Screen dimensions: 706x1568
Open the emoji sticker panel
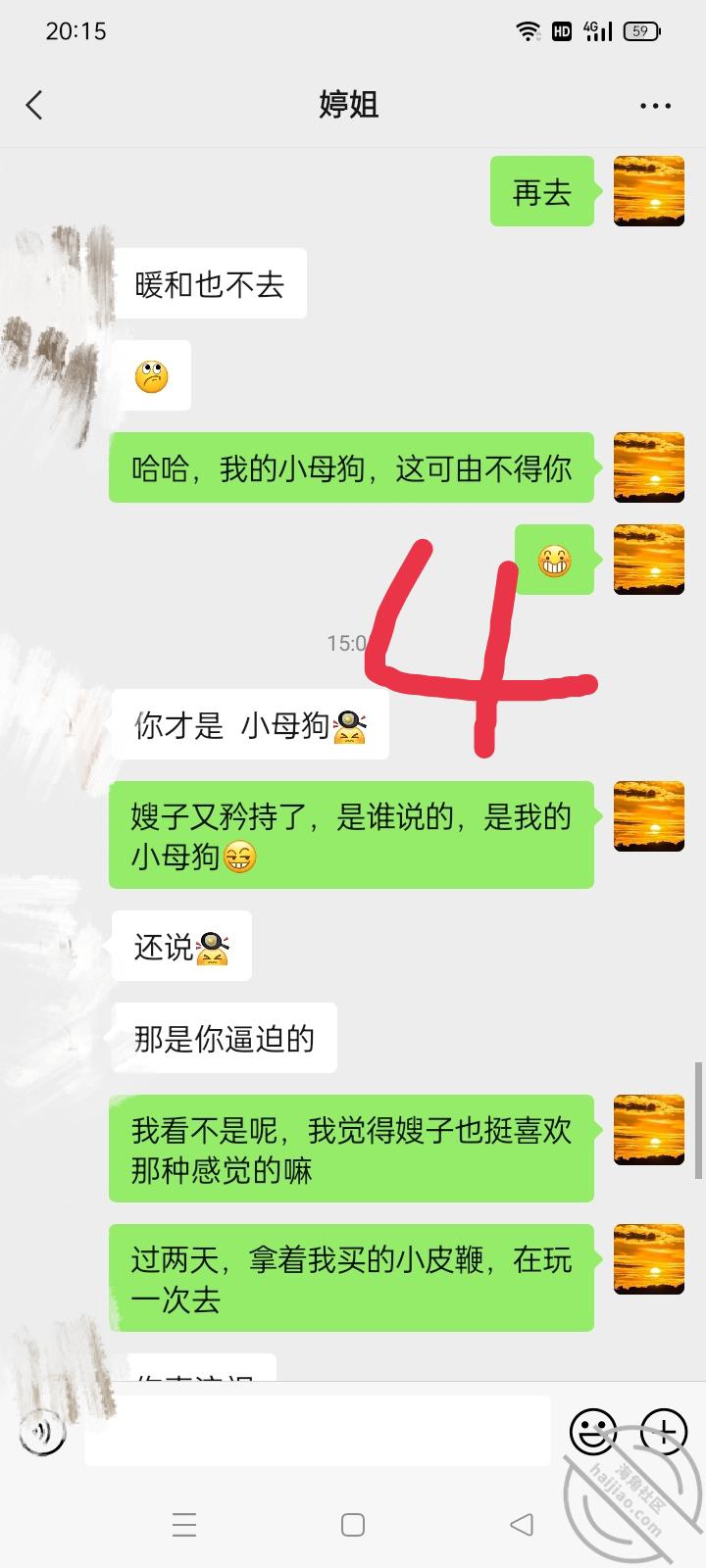(x=593, y=1432)
